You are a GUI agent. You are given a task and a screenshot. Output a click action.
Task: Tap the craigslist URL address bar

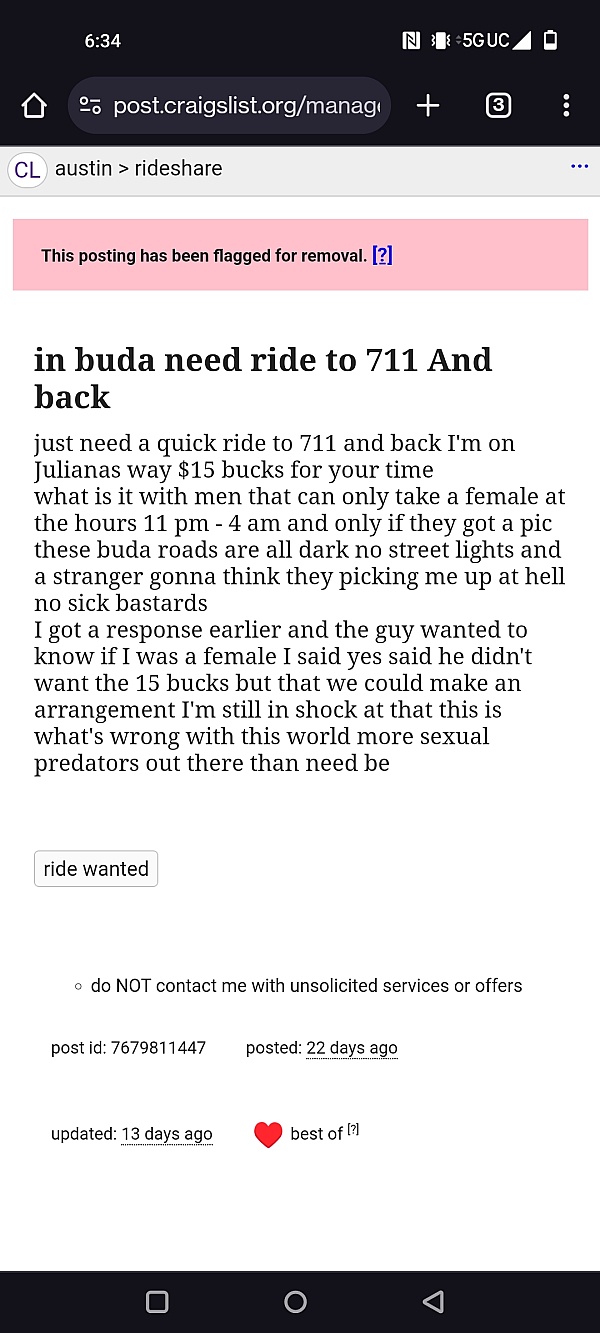(x=229, y=106)
